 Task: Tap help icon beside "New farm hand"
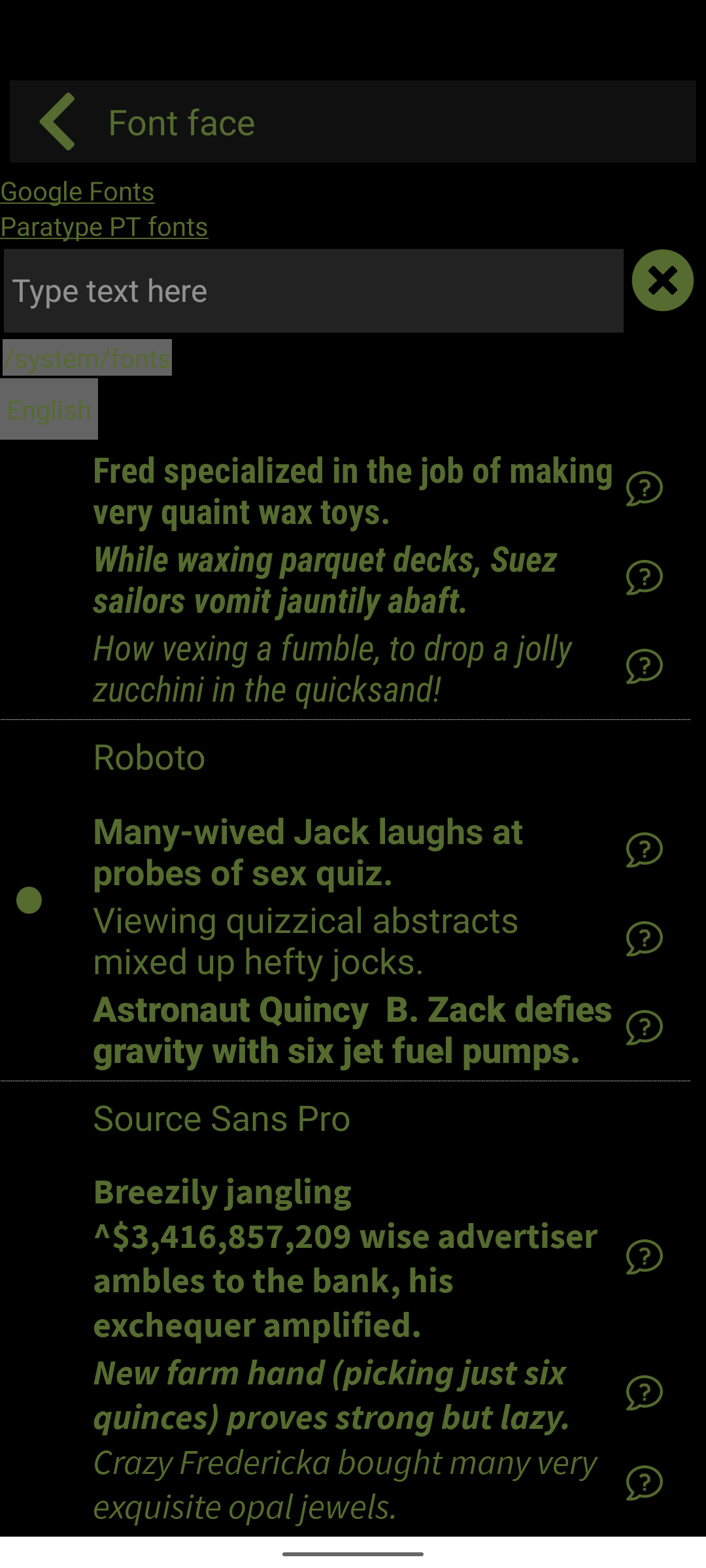[x=644, y=1393]
